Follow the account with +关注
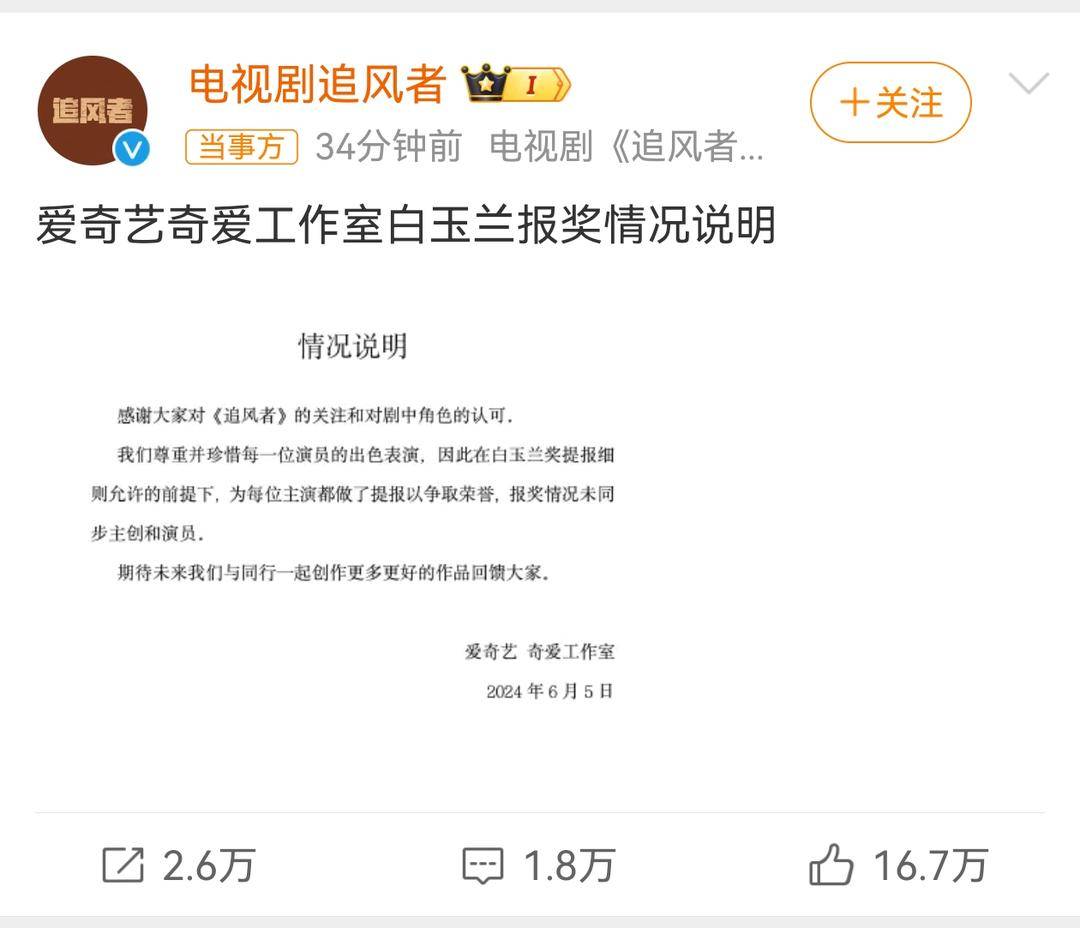The width and height of the screenshot is (1080, 928). tap(890, 103)
